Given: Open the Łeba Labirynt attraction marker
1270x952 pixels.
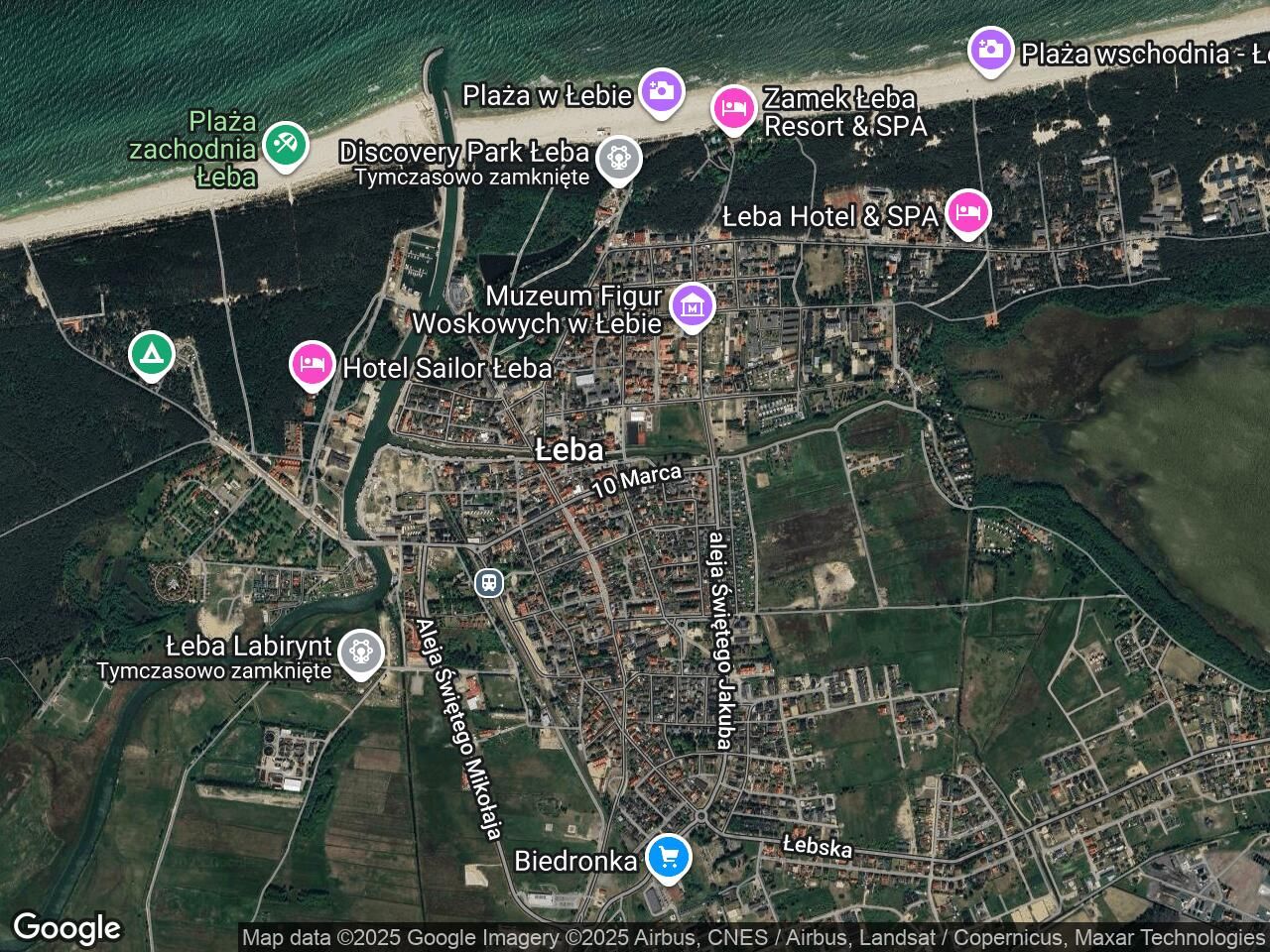Looking at the screenshot, I should (360, 652).
